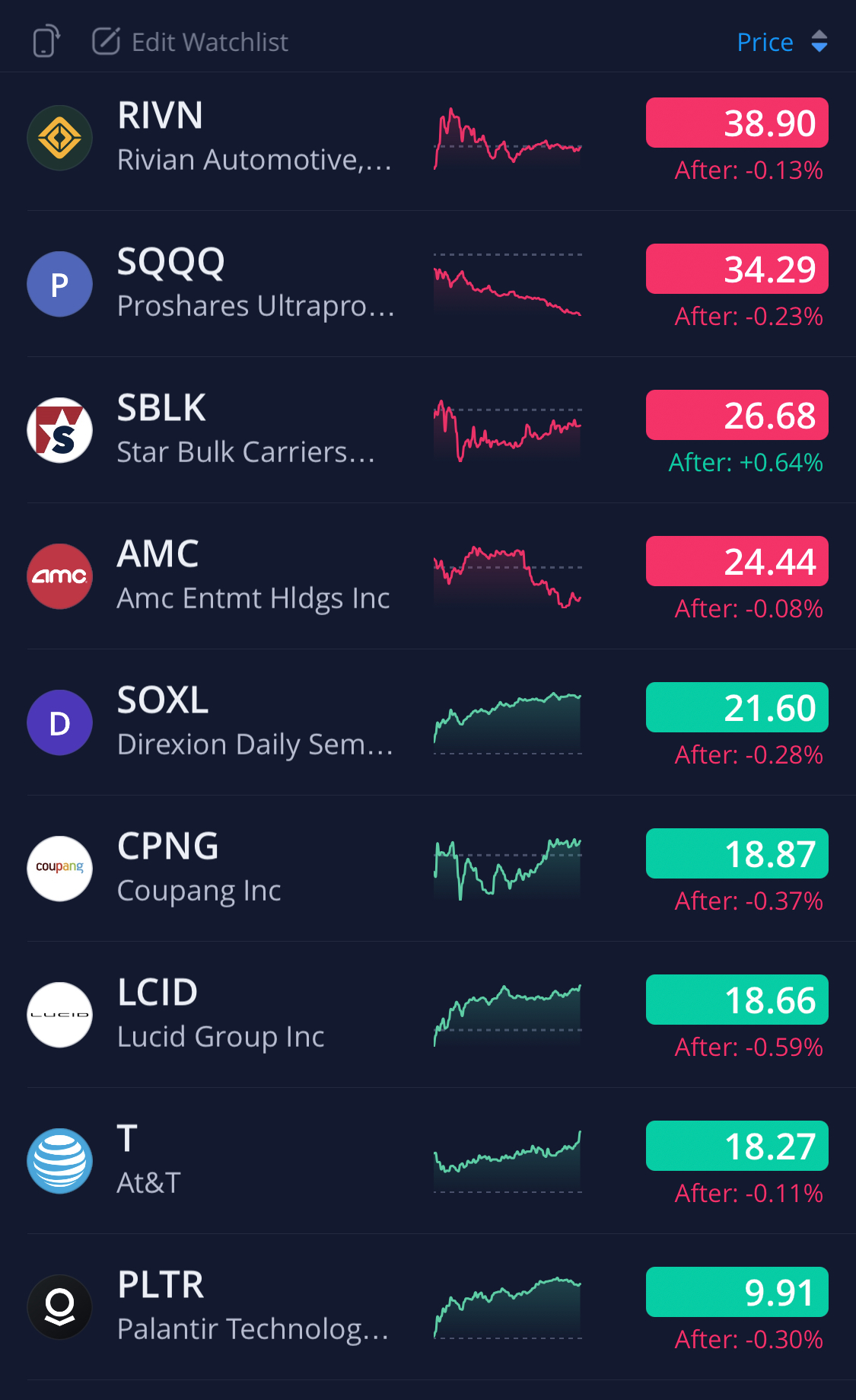Tap the 21.60 price badge for SOXL
This screenshot has height=1400, width=856.
737,707
